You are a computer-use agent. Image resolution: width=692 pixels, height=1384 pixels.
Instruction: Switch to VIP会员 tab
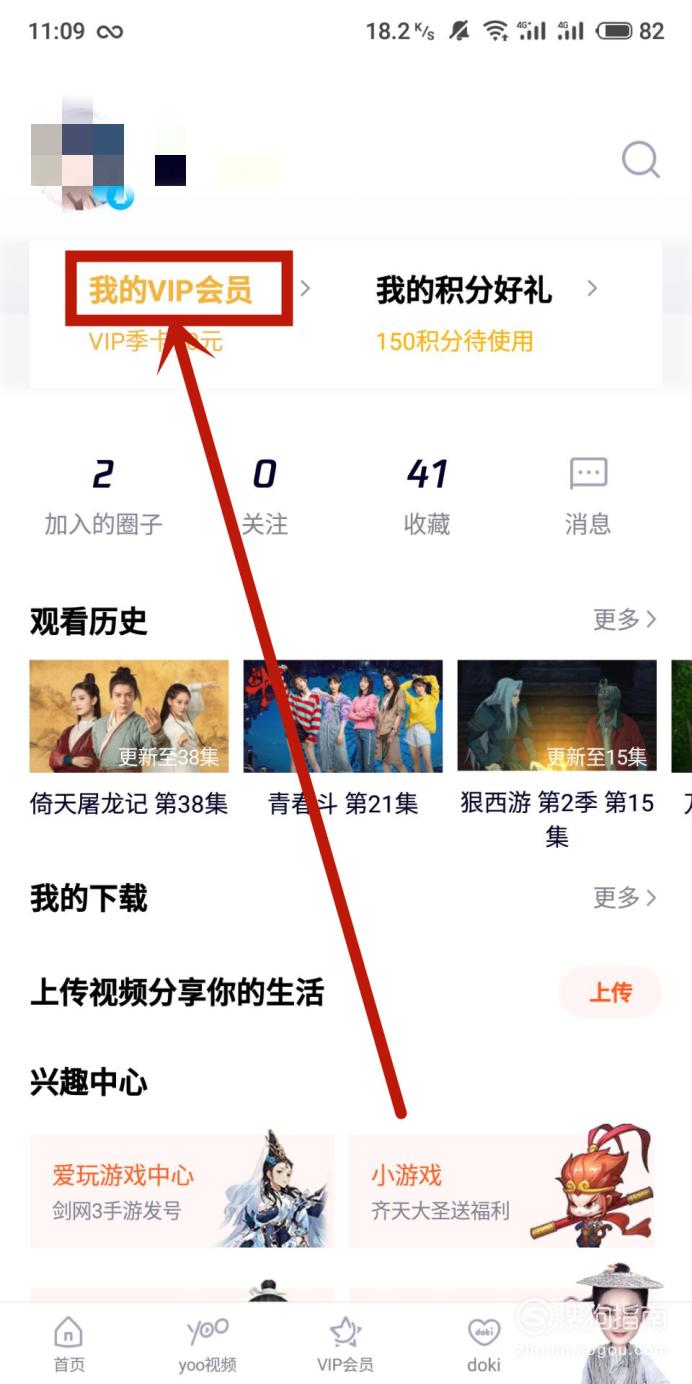[345, 1344]
